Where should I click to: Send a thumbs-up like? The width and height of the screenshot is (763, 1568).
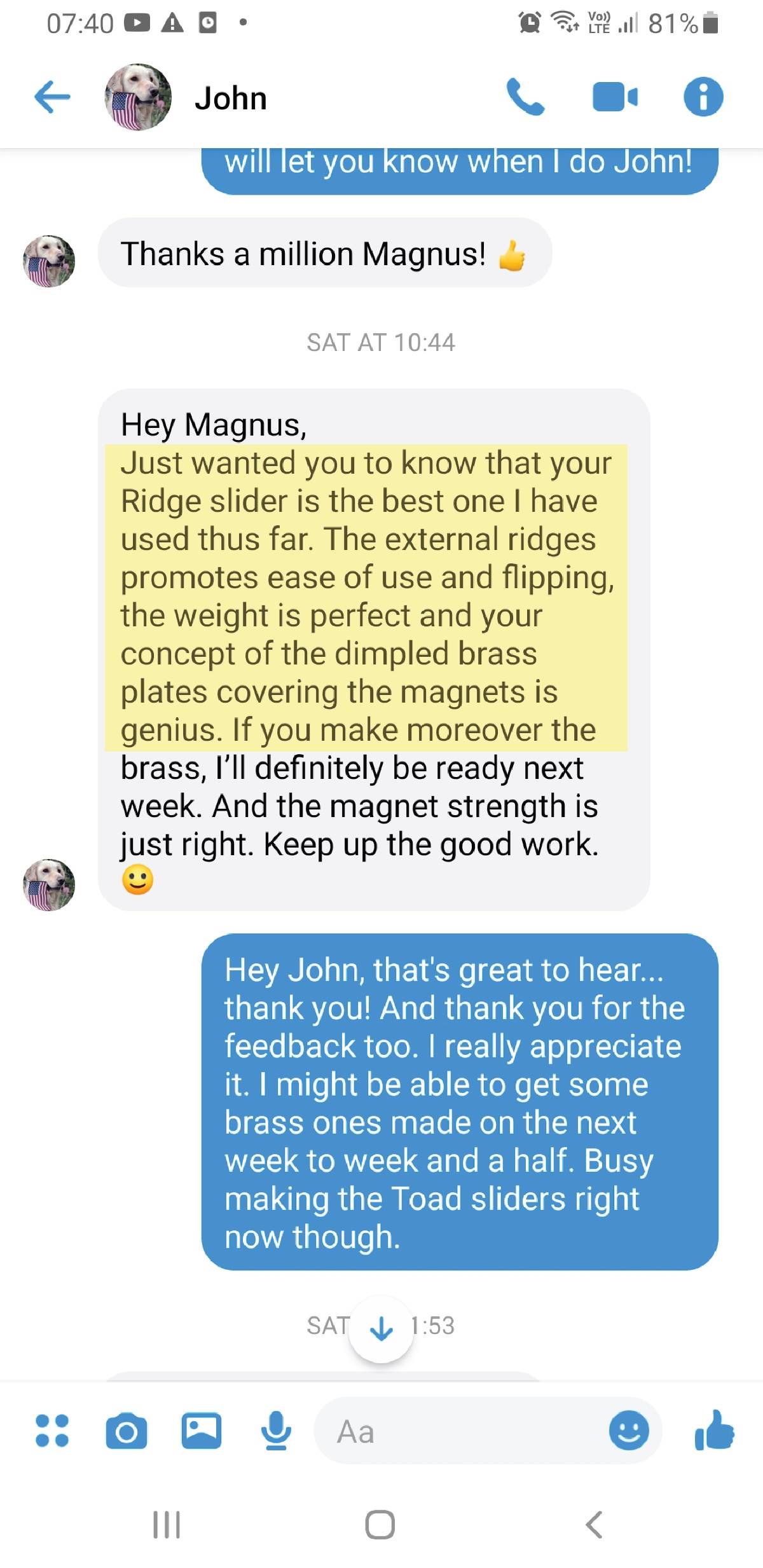click(715, 1430)
